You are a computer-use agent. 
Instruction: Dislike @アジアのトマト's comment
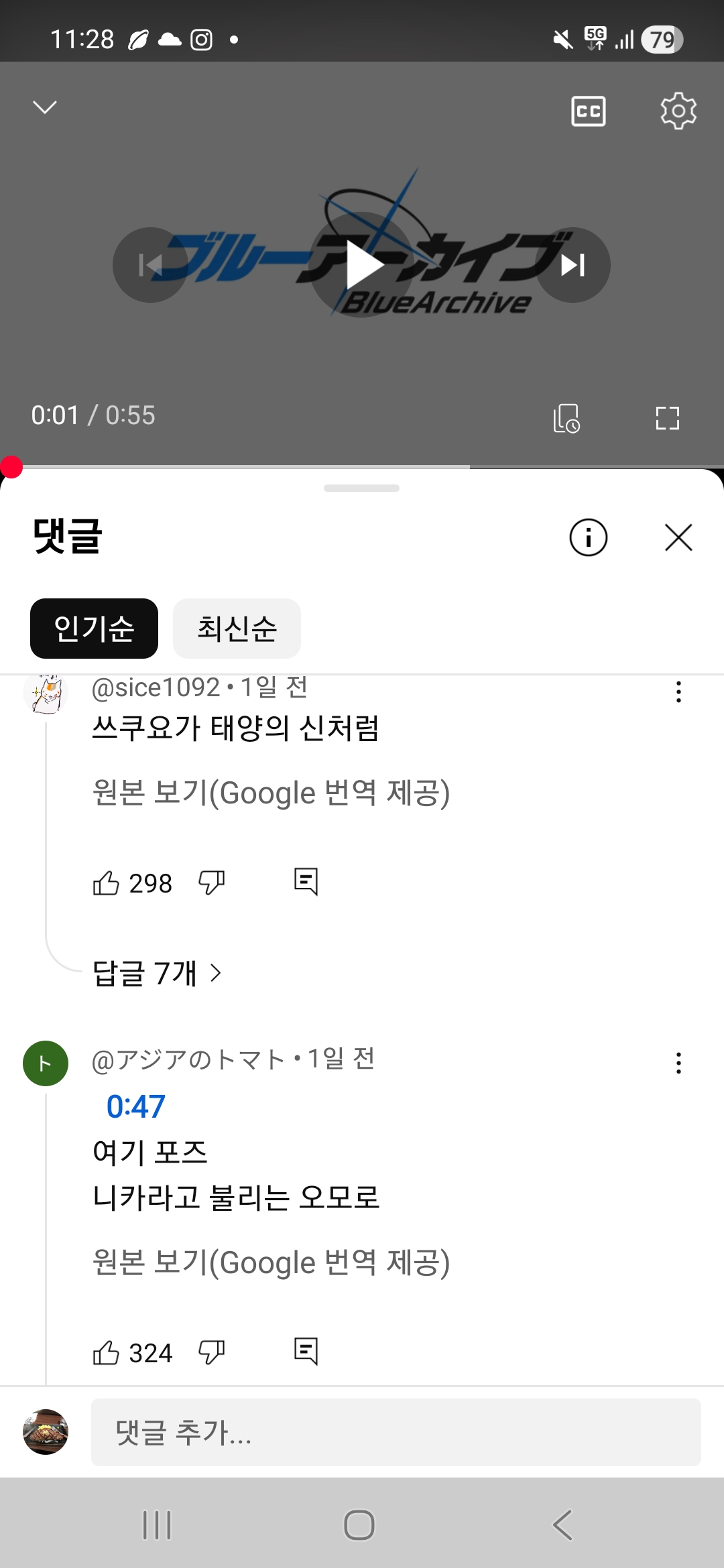coord(211,1352)
